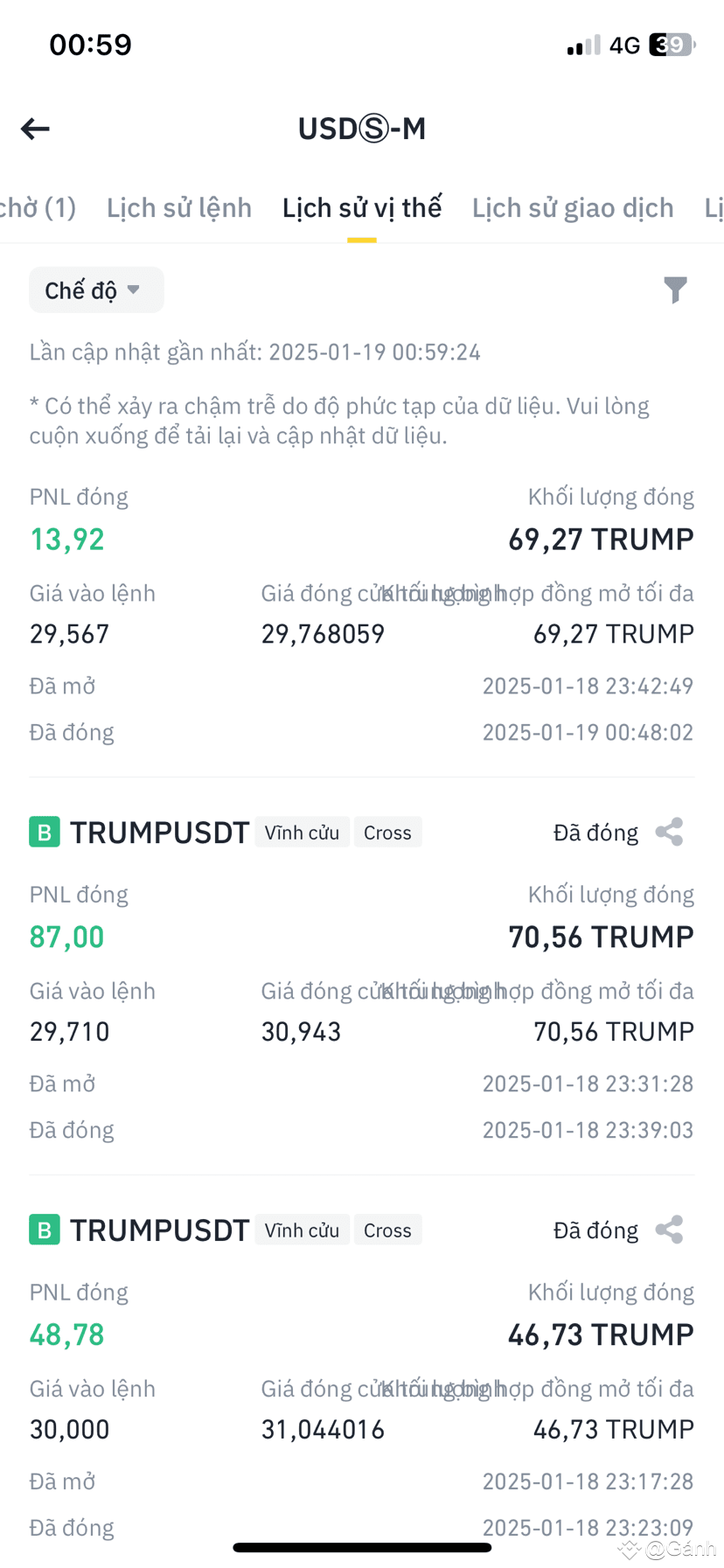724x1568 pixels.
Task: Share the second closed TRUMPUSDT position
Action: [x=669, y=1230]
